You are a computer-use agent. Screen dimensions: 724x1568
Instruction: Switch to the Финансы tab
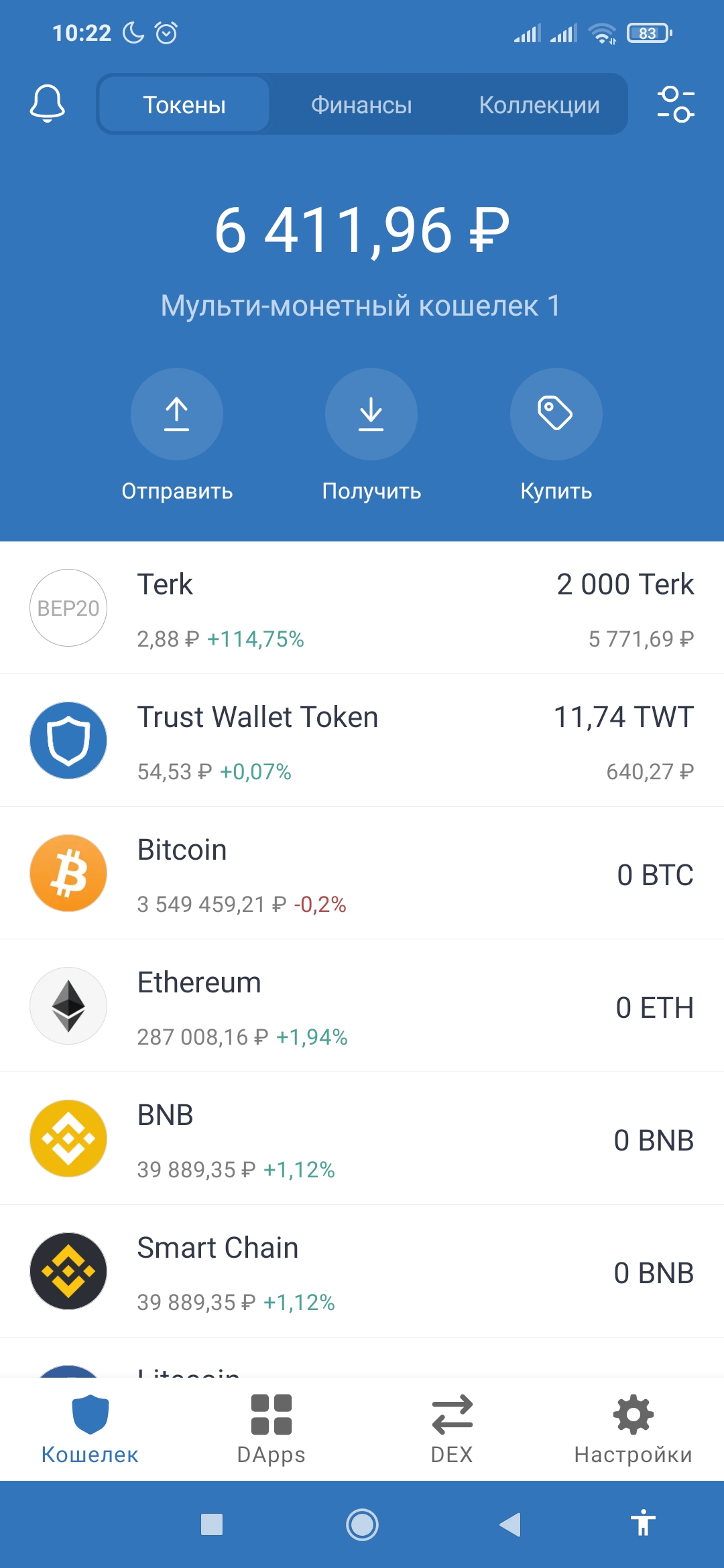(x=362, y=104)
